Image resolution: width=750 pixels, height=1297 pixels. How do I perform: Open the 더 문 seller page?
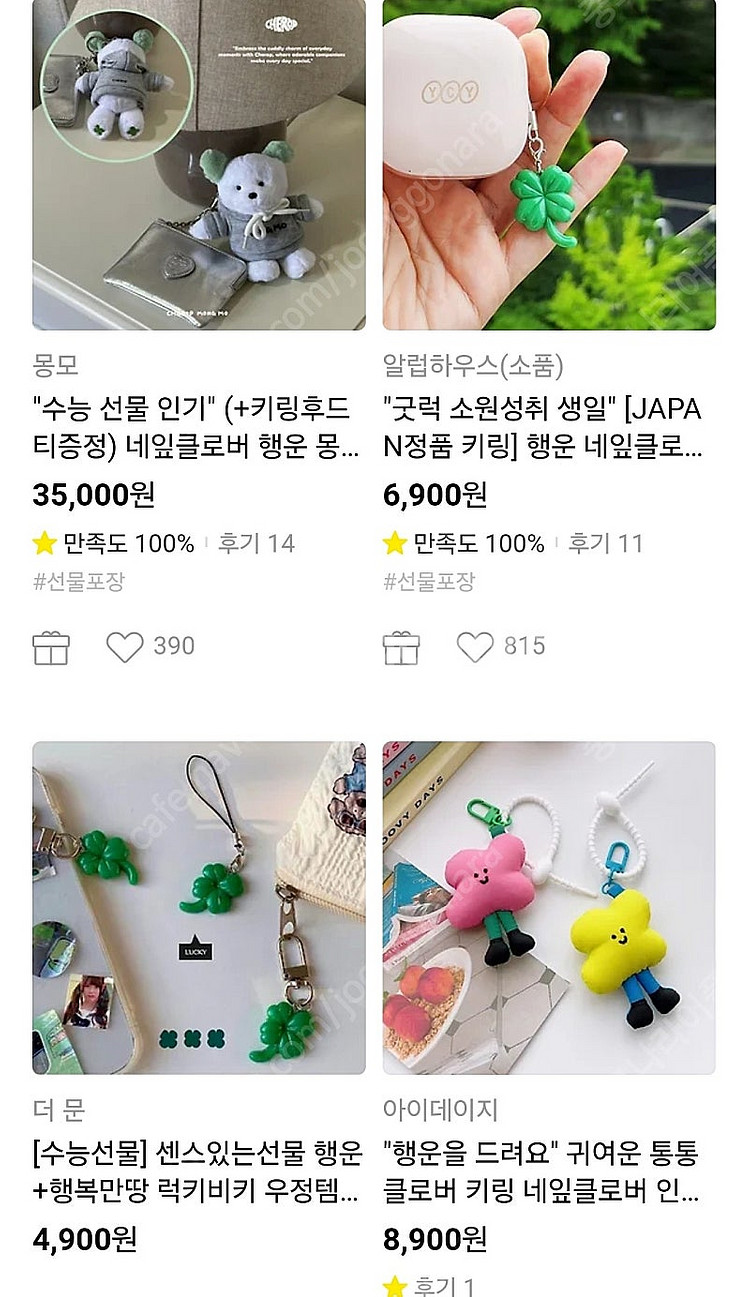[56, 1110]
